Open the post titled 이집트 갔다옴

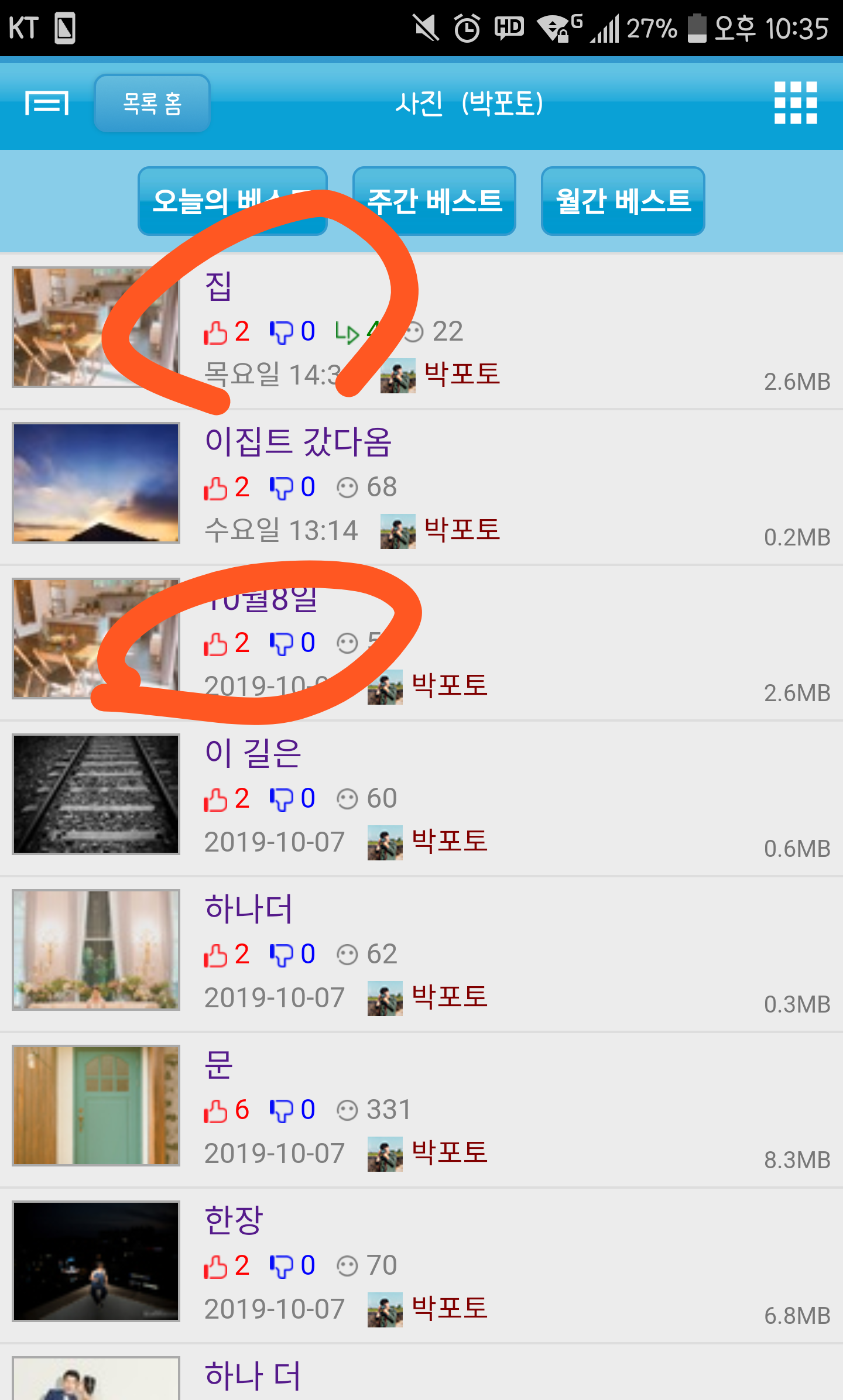pos(297,441)
